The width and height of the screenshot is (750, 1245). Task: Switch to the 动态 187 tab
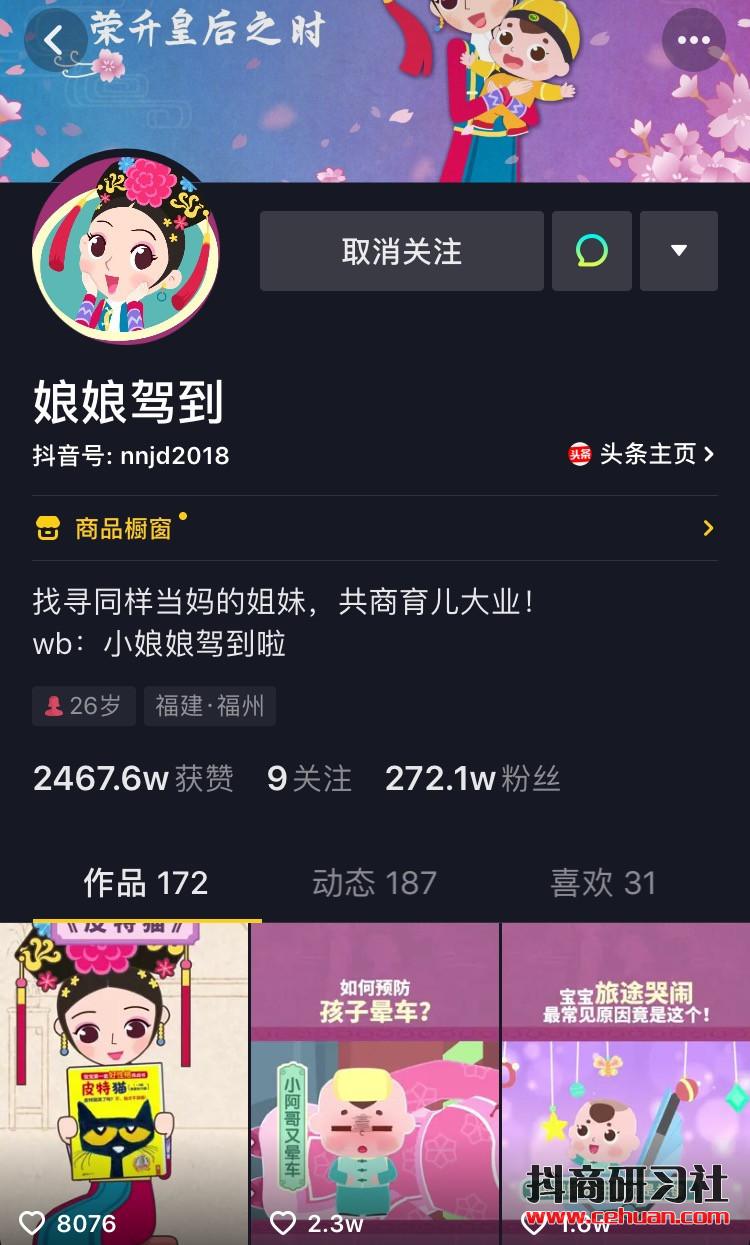374,883
